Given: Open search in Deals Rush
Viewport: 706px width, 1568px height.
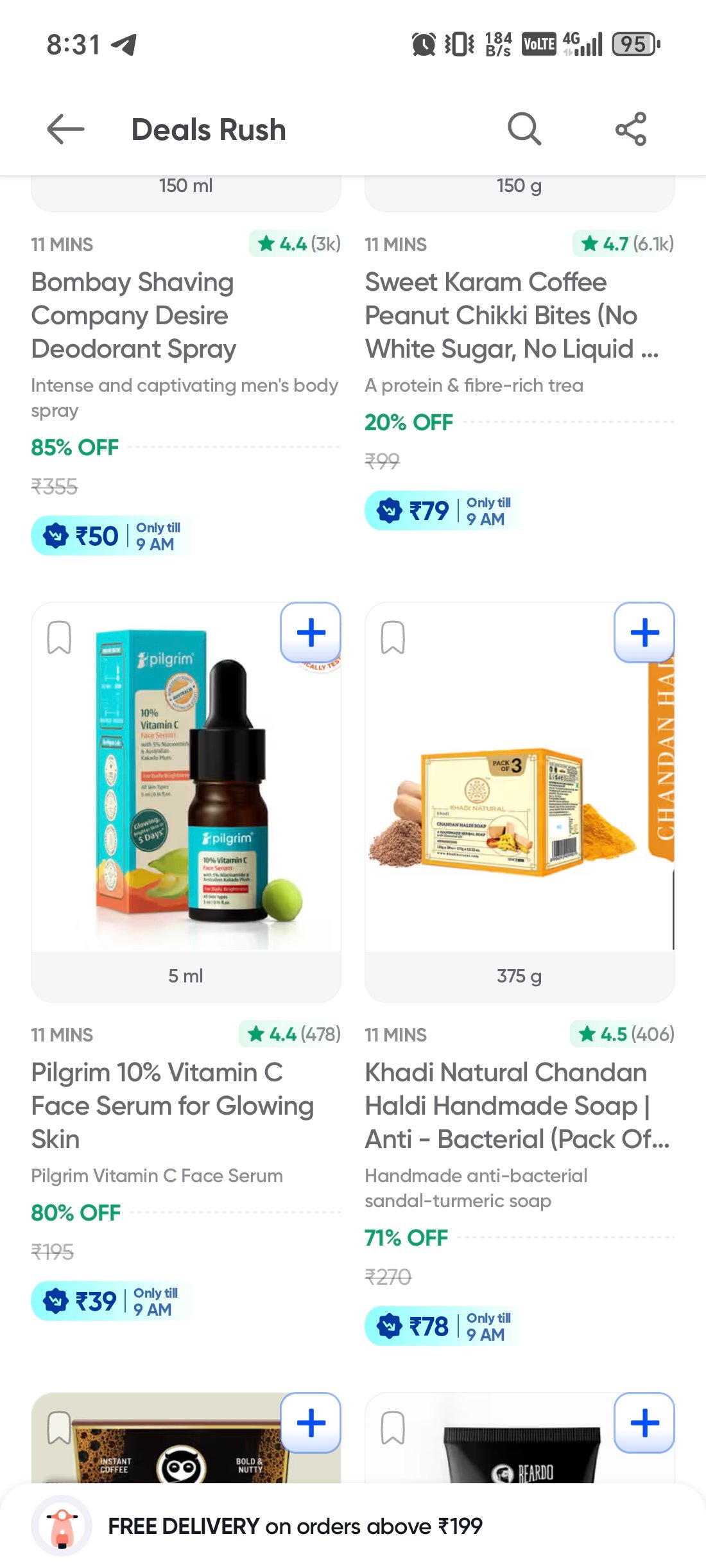Looking at the screenshot, I should click(524, 129).
